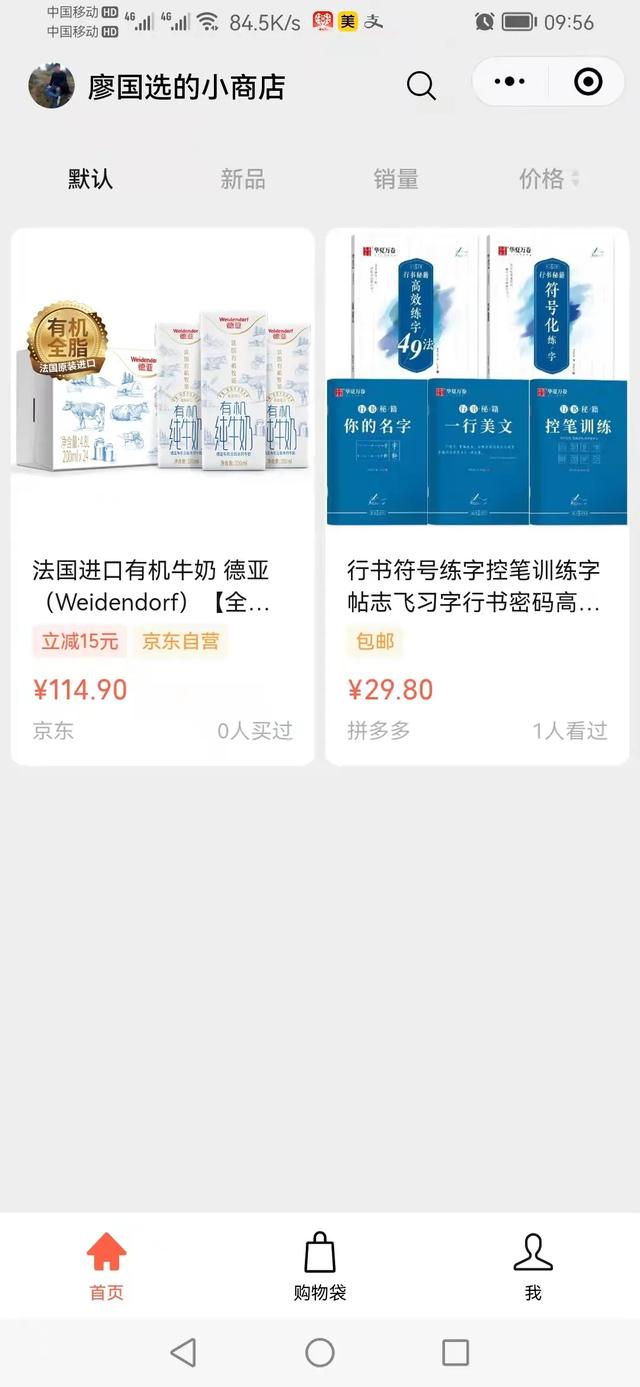This screenshot has width=640, height=1387.
Task: Sort products by 新品
Action: 243,179
